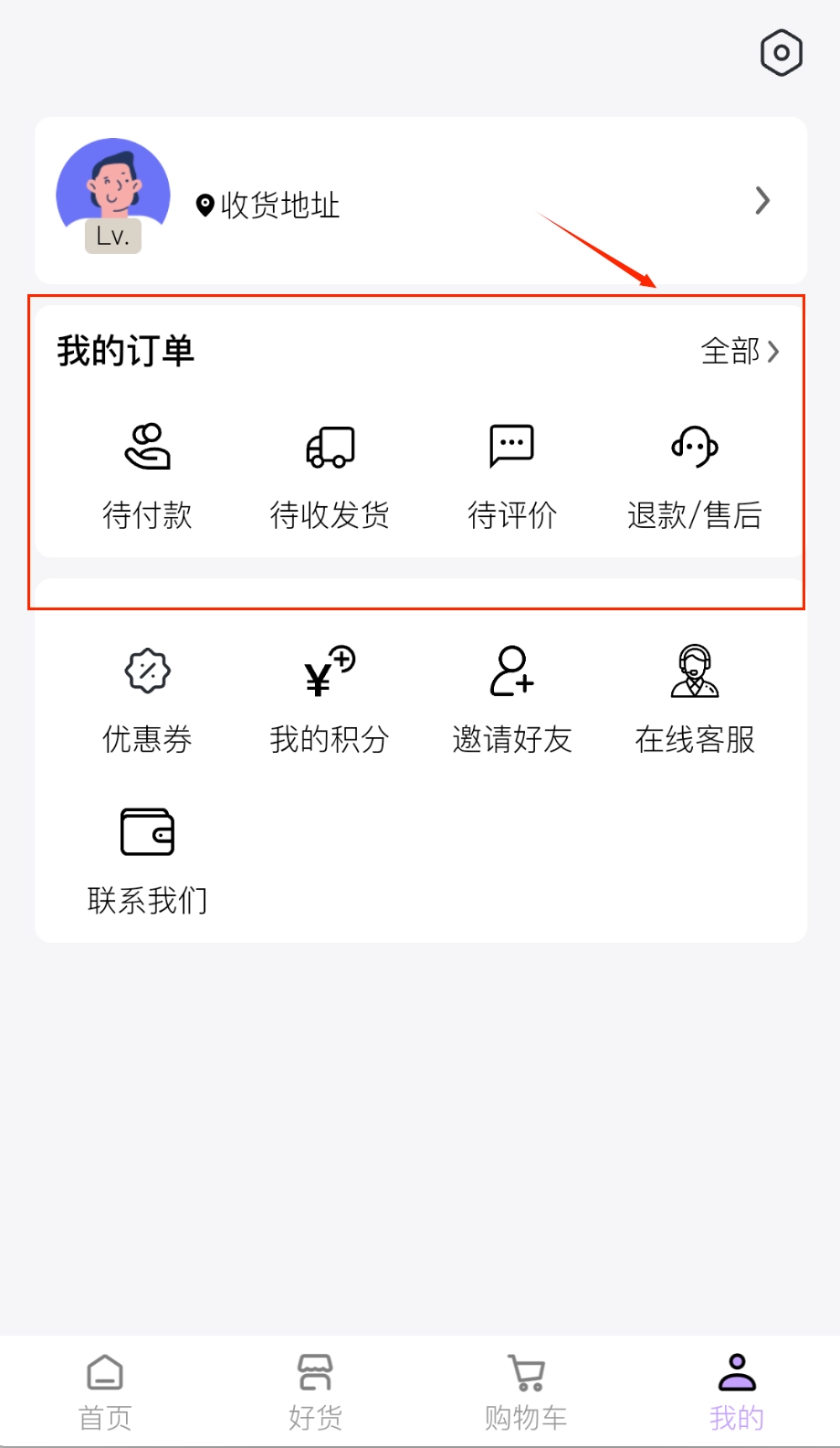Open the 收货地址 row
This screenshot has width=840, height=1448.
point(279,205)
